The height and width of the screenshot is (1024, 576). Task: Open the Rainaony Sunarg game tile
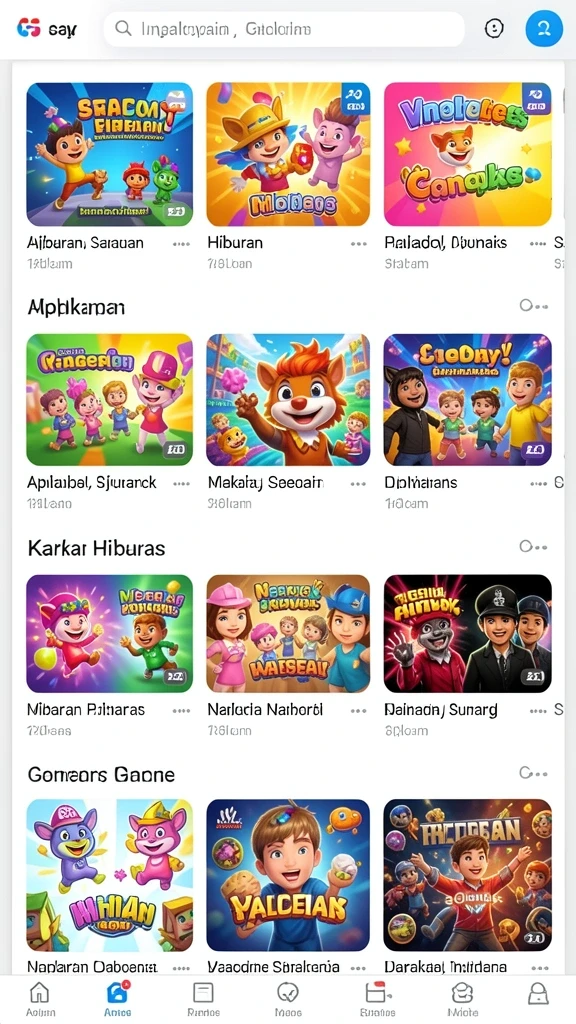(x=468, y=633)
